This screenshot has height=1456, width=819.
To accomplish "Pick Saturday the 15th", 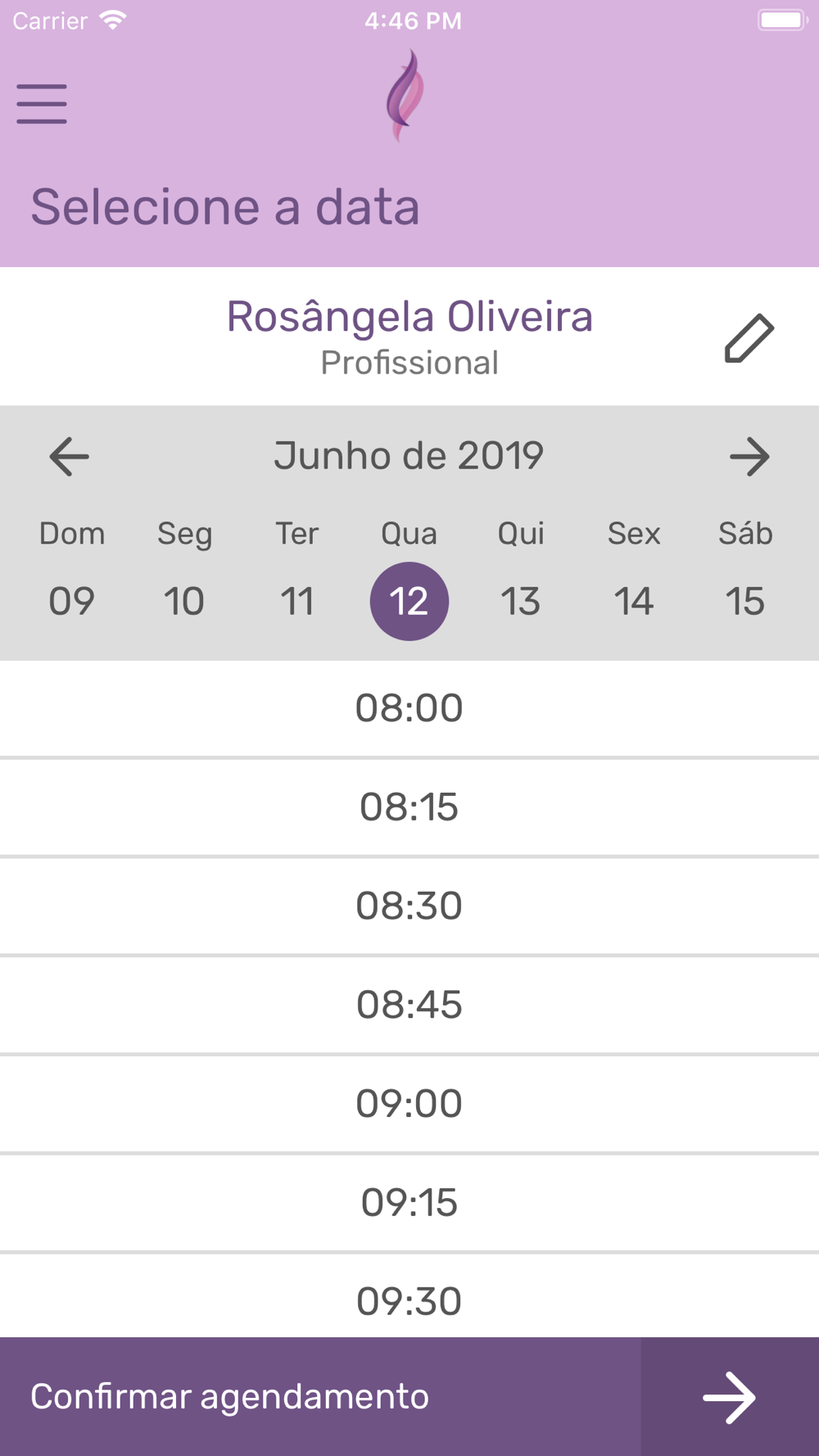I will [x=745, y=601].
